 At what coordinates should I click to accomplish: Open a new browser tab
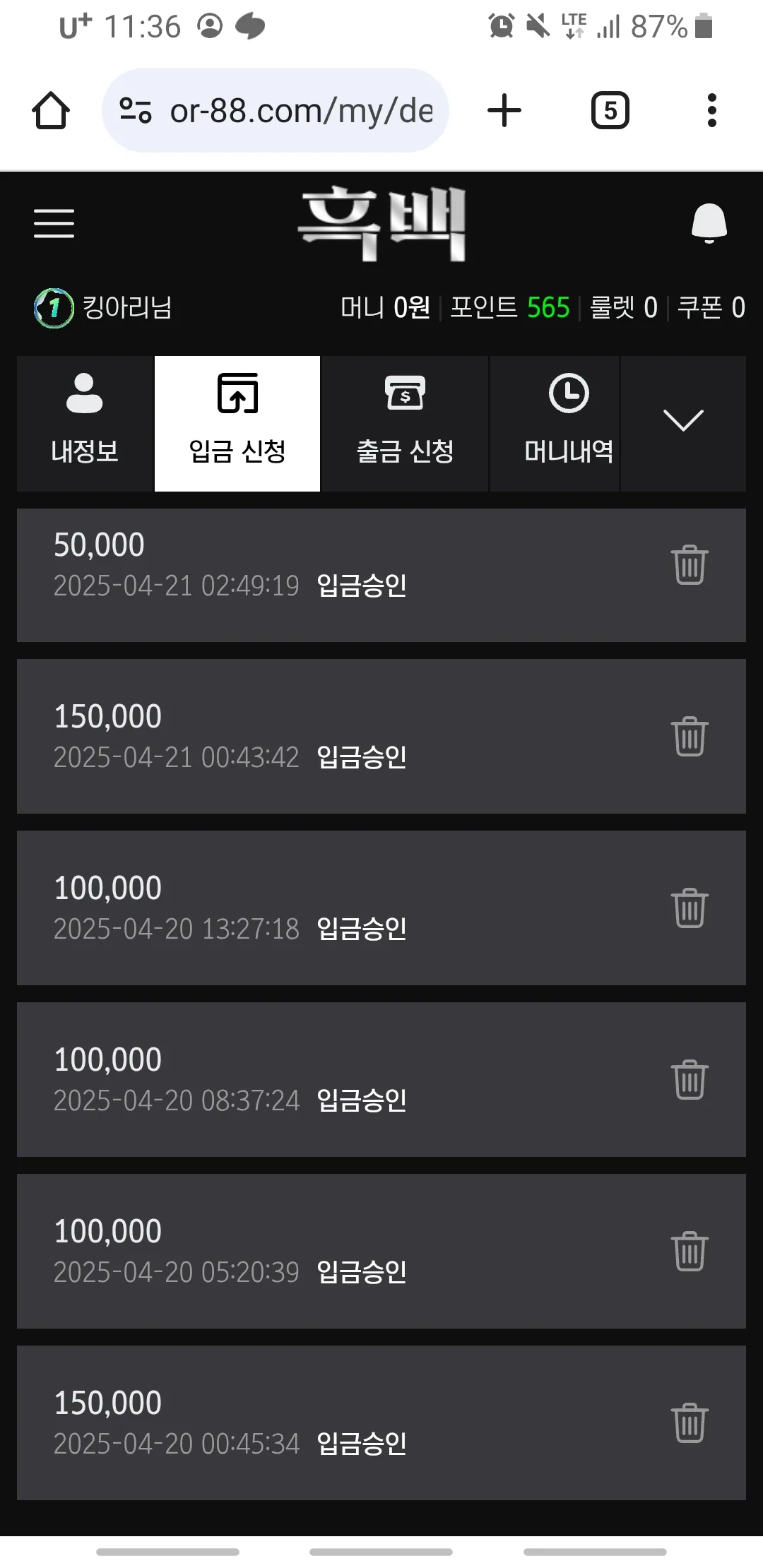(x=504, y=111)
